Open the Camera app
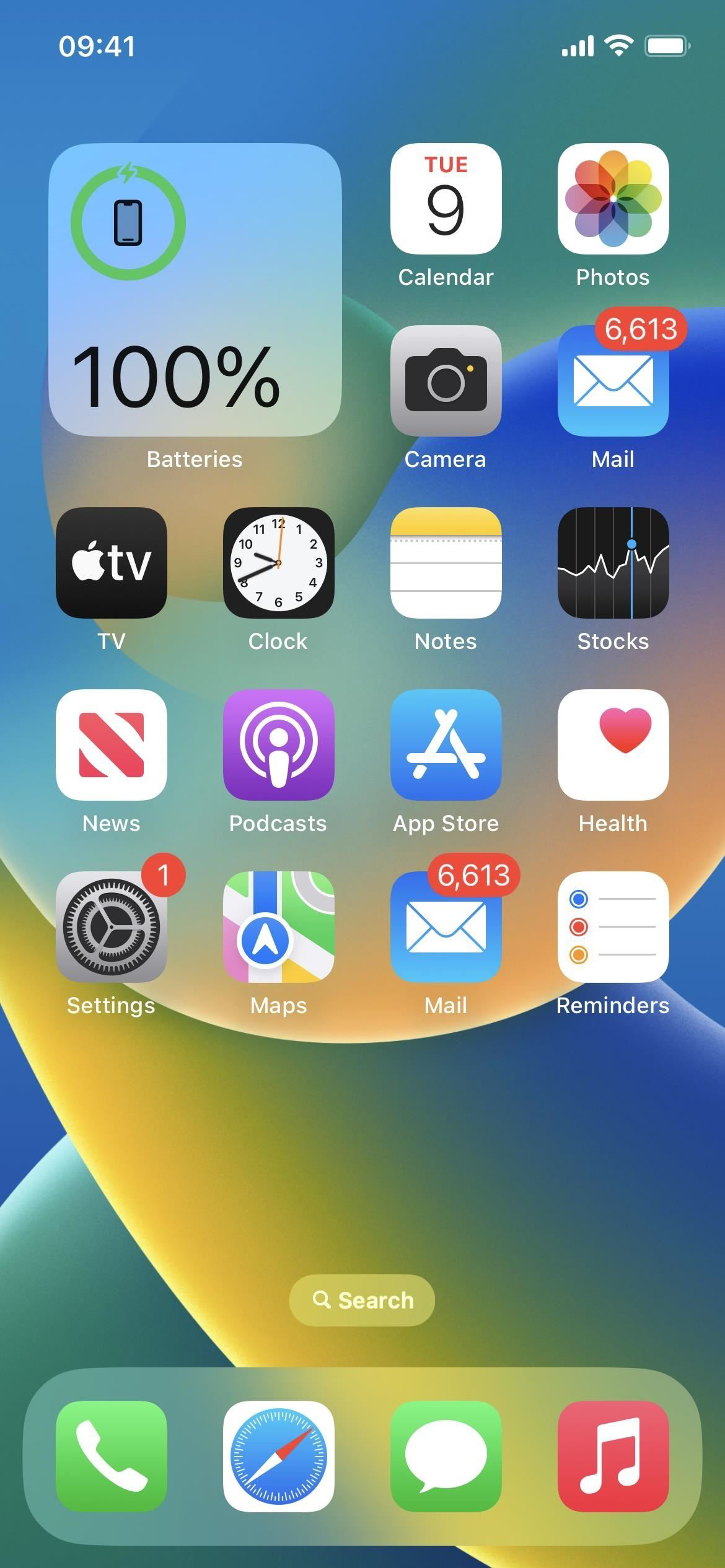Screen dimensions: 725x1568 (x=446, y=381)
